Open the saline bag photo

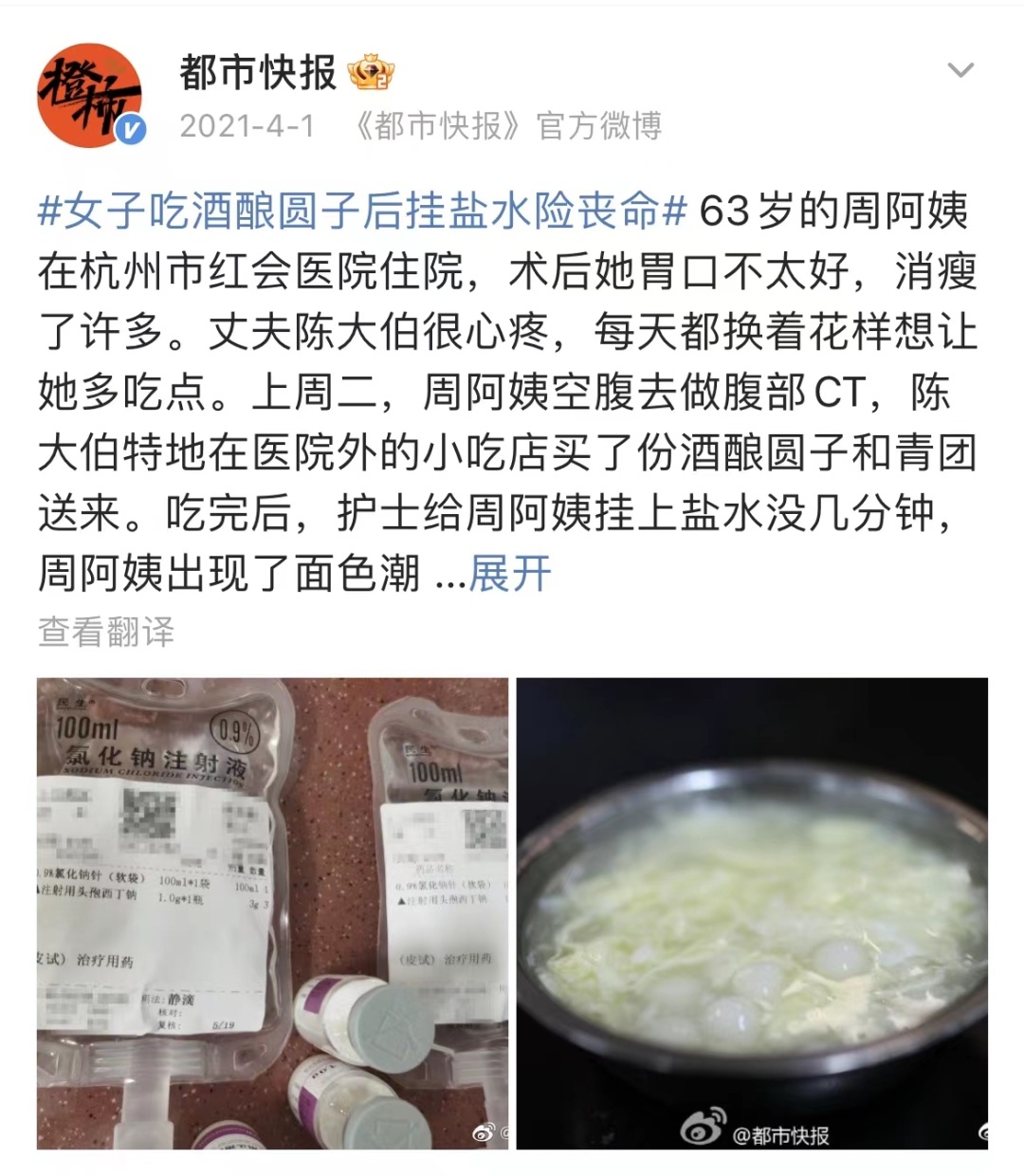[272, 912]
